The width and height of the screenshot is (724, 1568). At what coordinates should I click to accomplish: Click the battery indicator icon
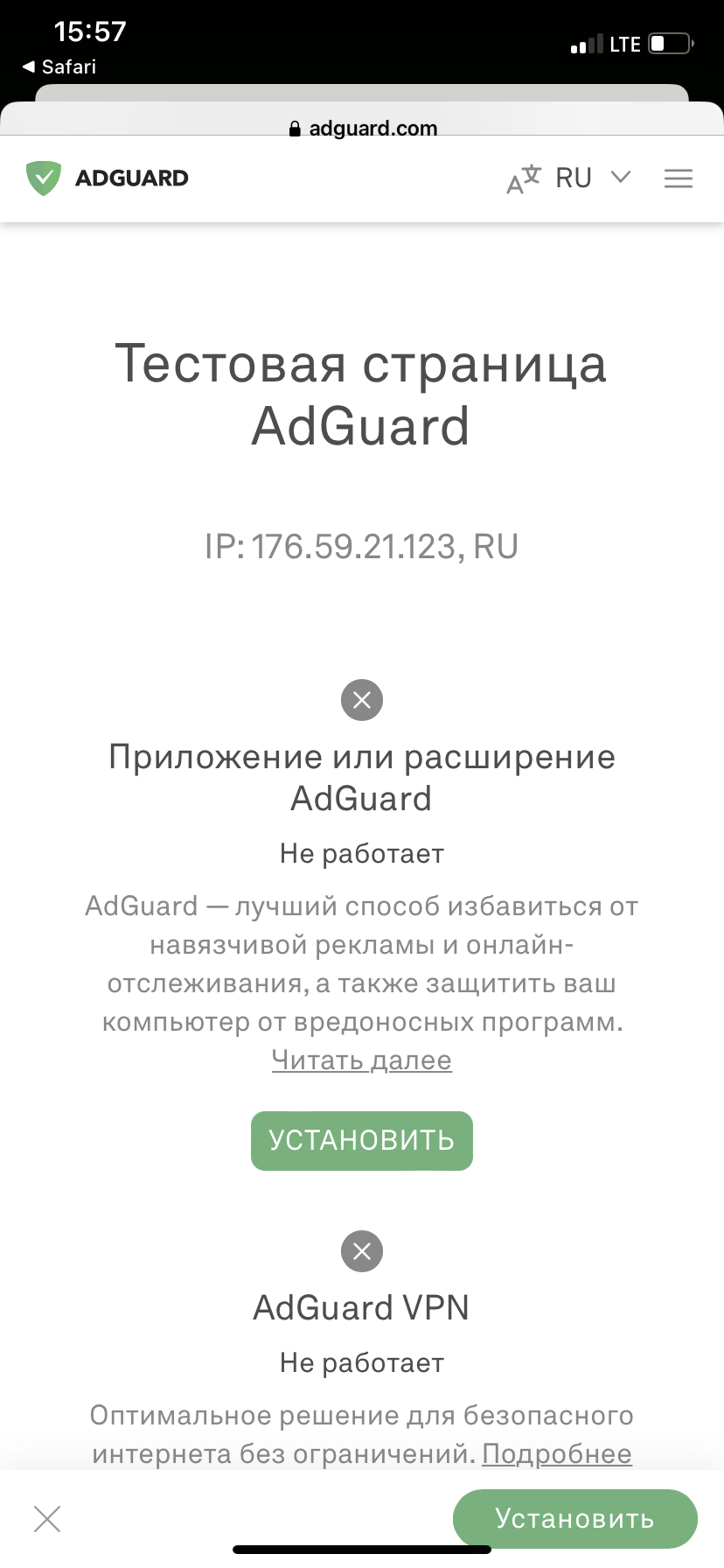pos(668,42)
